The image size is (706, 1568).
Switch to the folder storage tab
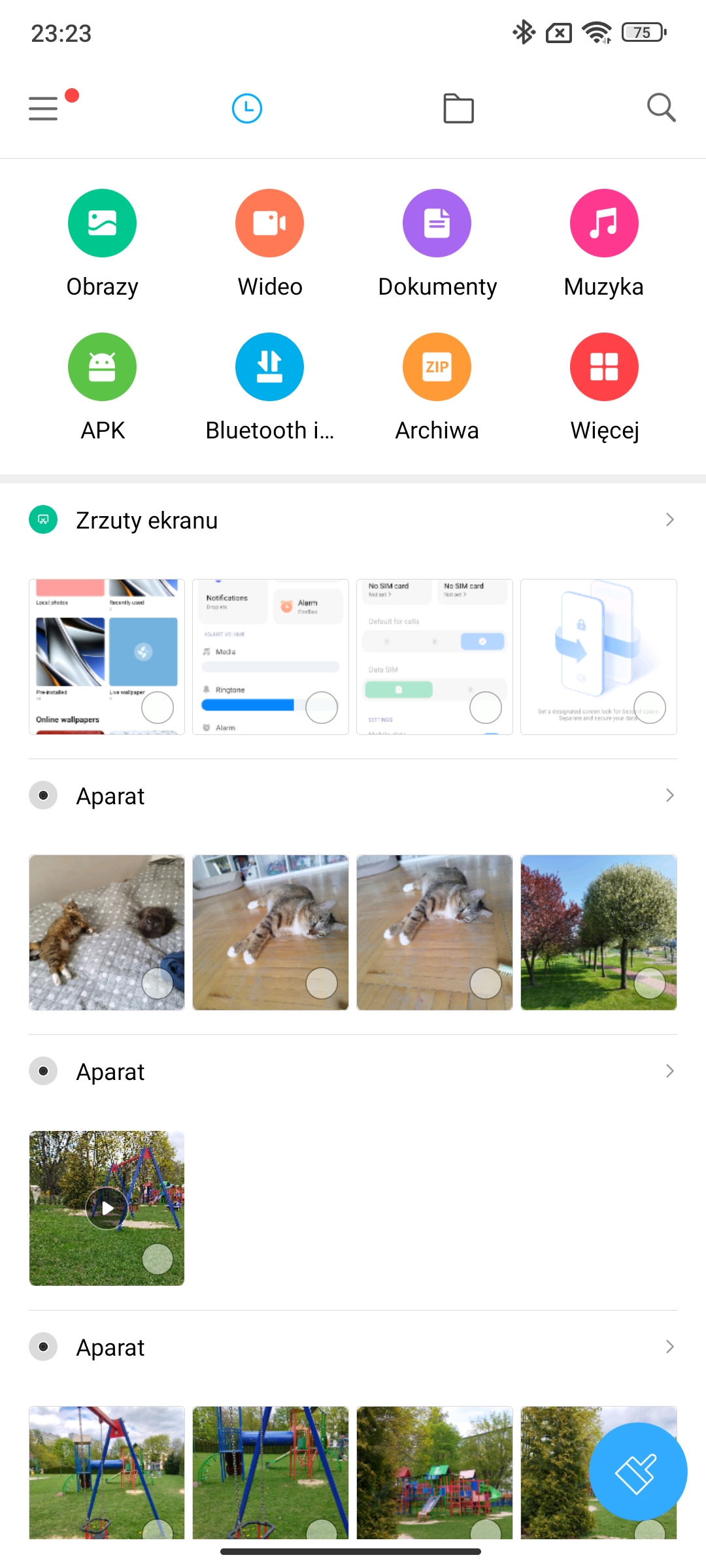[458, 108]
